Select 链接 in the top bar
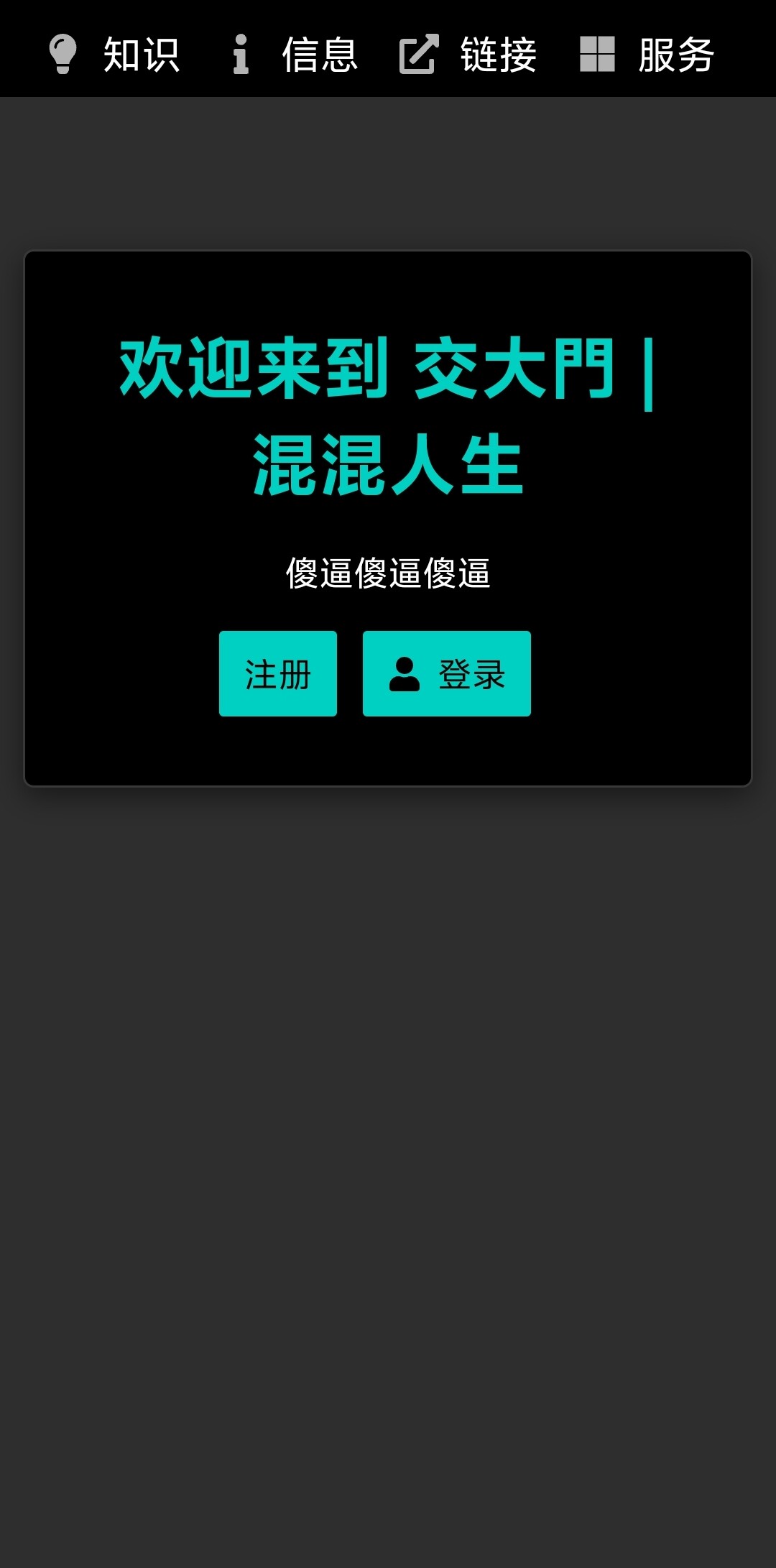776x1568 pixels. pyautogui.click(x=469, y=55)
